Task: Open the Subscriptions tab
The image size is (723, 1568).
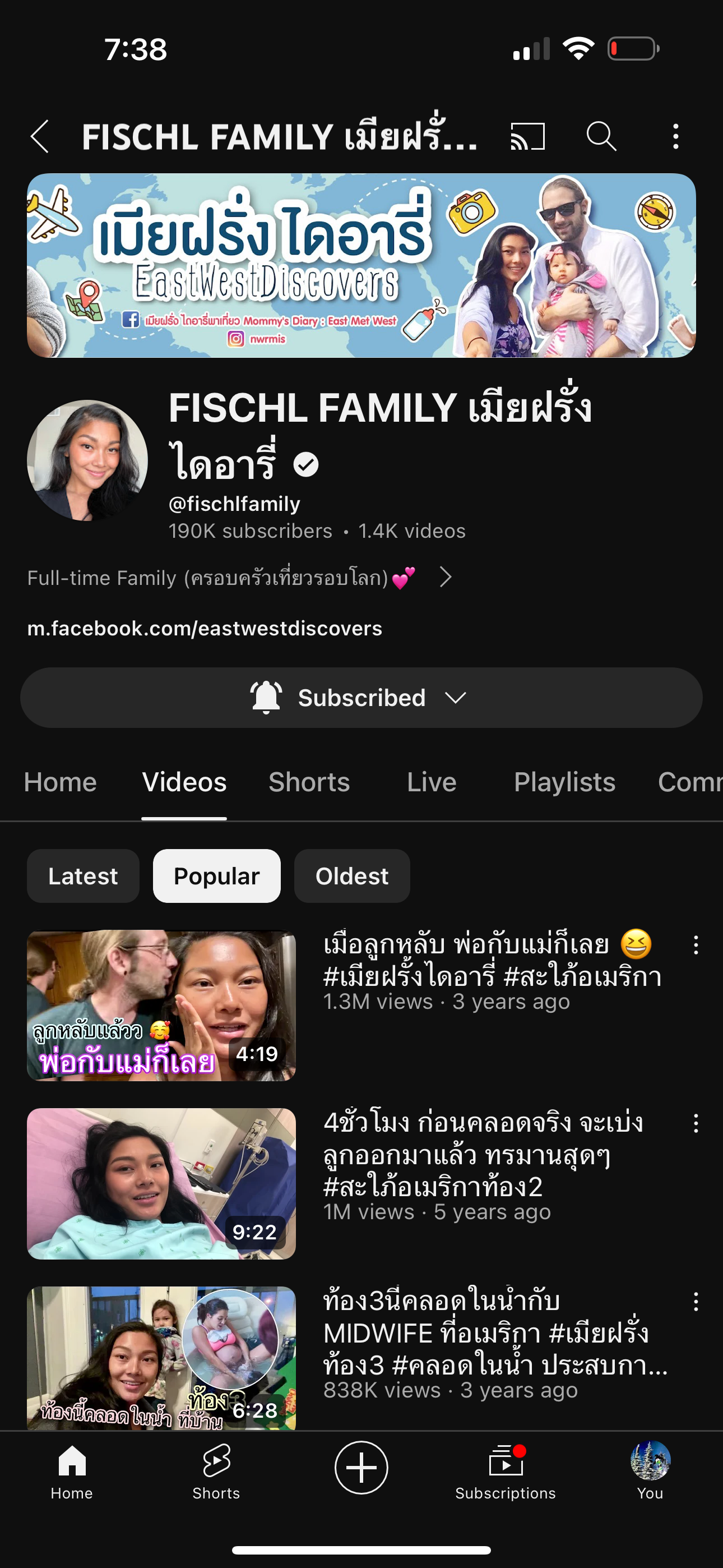Action: point(505,1471)
